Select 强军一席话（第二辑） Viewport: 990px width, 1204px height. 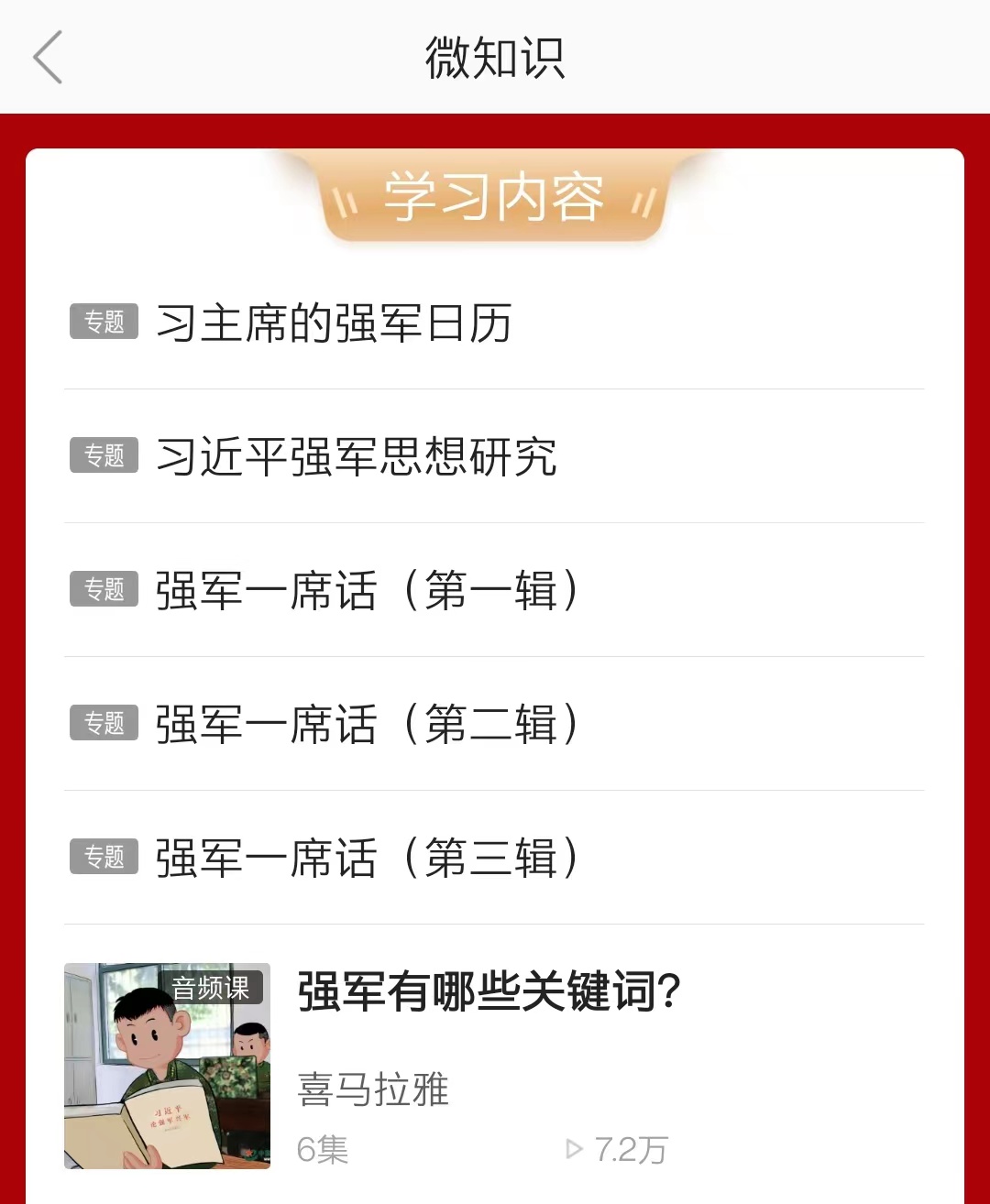367,724
